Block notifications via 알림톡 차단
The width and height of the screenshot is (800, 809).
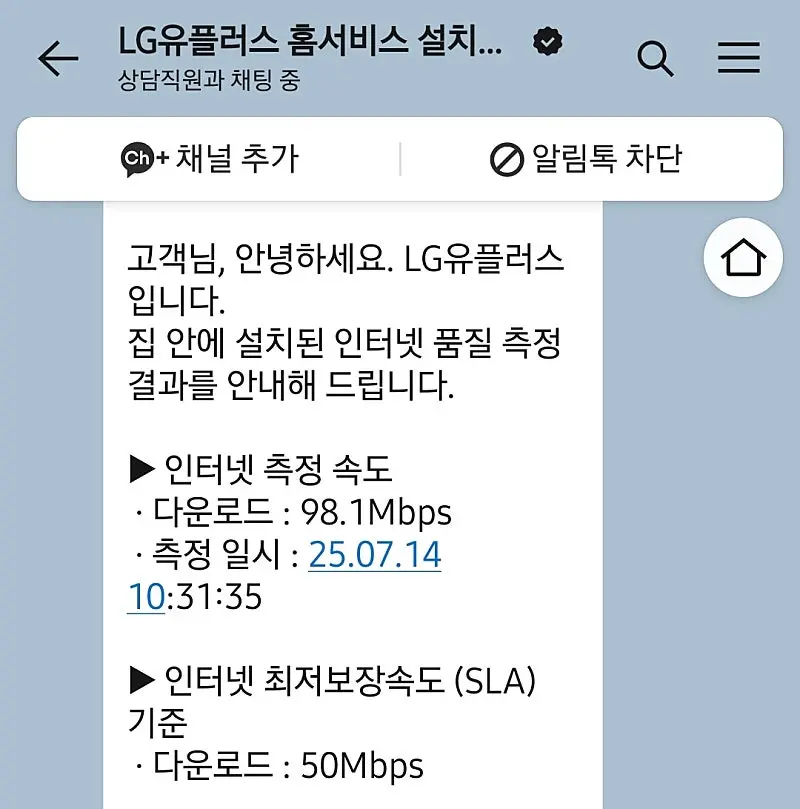(586, 158)
